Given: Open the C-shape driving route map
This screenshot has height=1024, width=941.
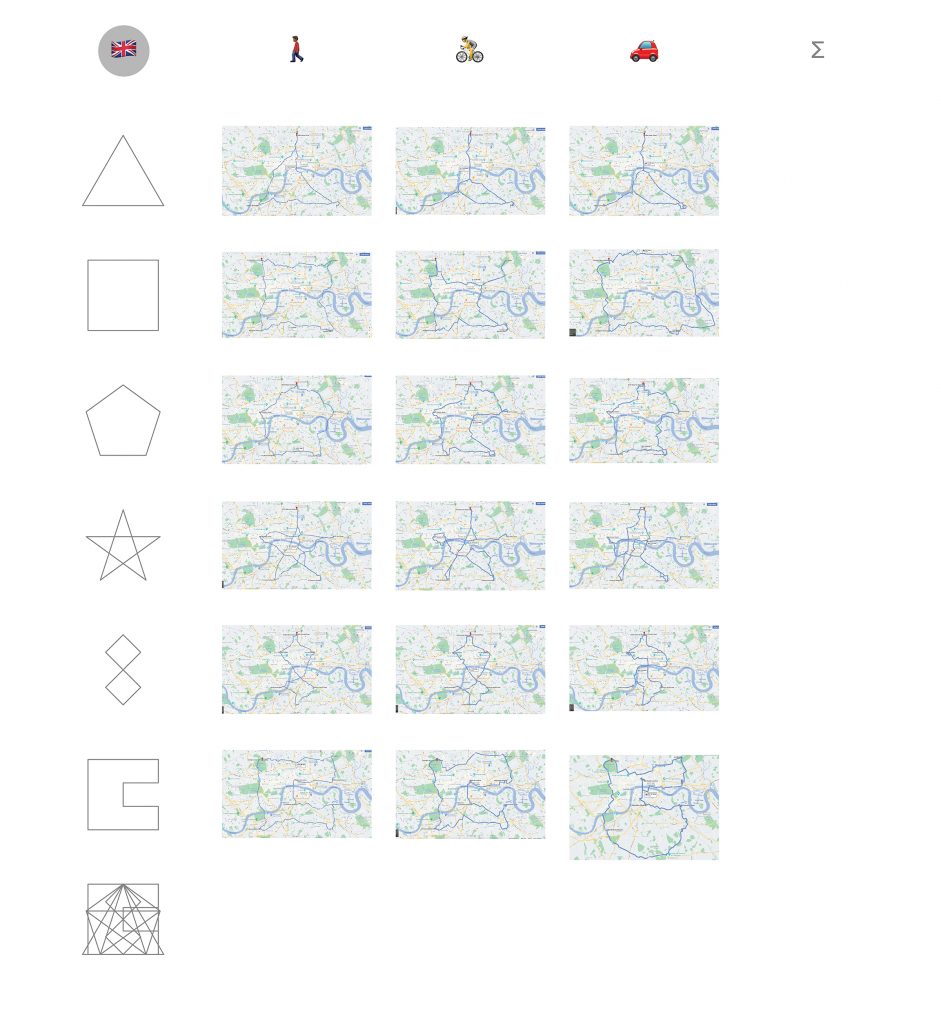Looking at the screenshot, I should [644, 807].
